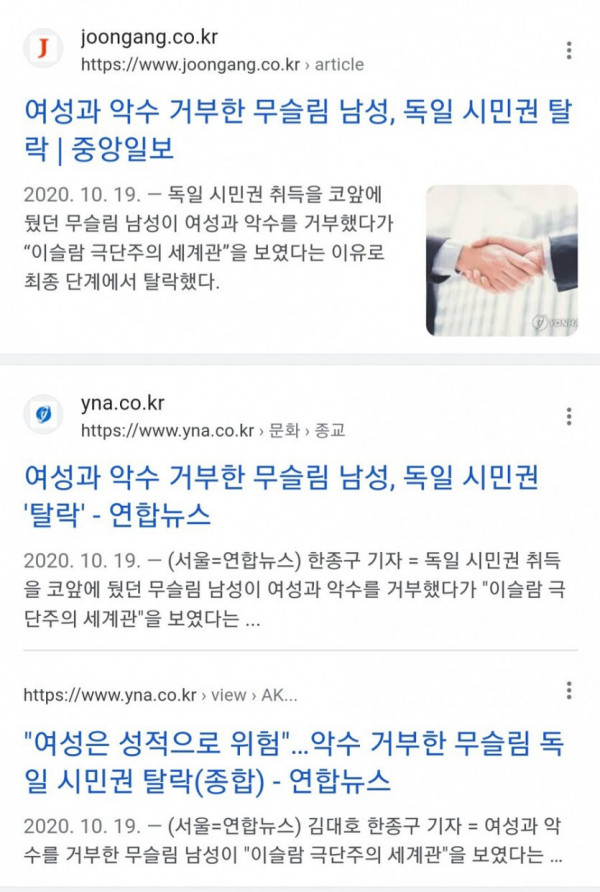Open joongang.co.kr site source
Image resolution: width=600 pixels, height=892 pixels.
tap(190, 51)
